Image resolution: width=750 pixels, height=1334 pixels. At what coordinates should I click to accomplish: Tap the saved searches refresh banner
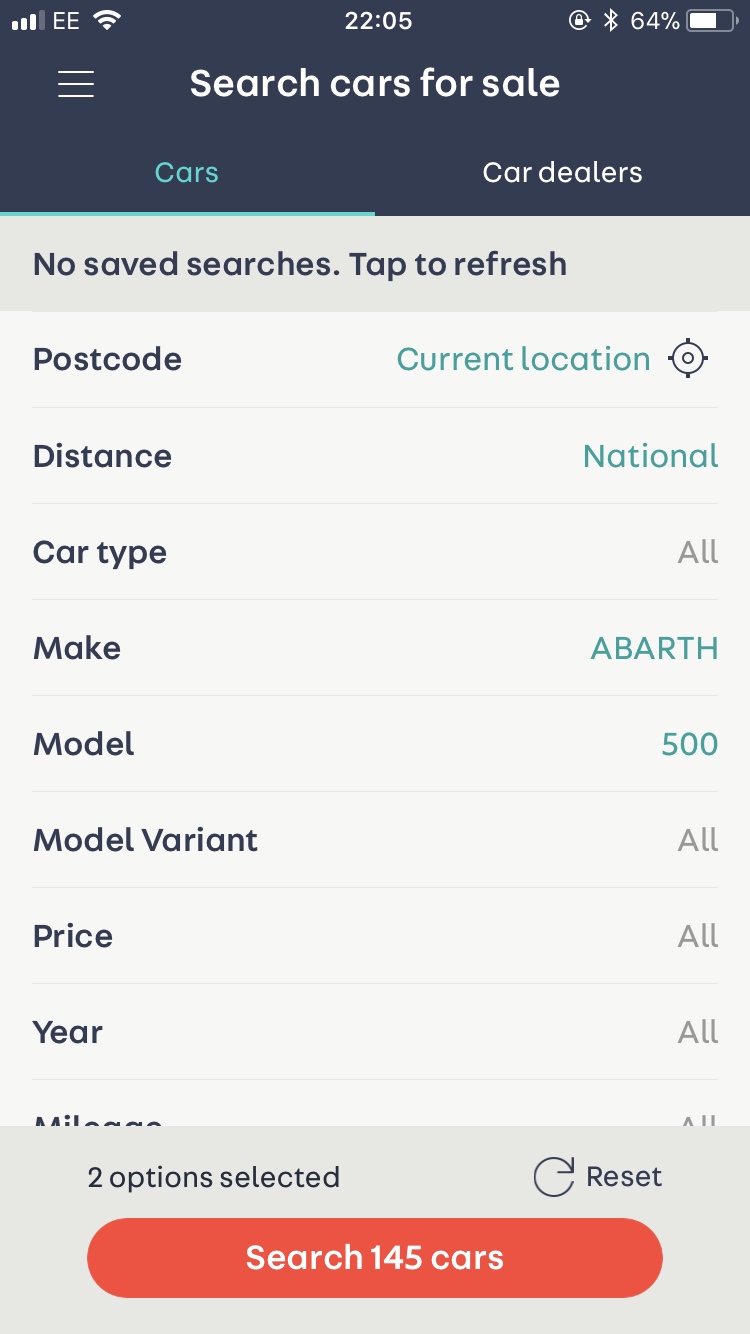click(x=300, y=264)
